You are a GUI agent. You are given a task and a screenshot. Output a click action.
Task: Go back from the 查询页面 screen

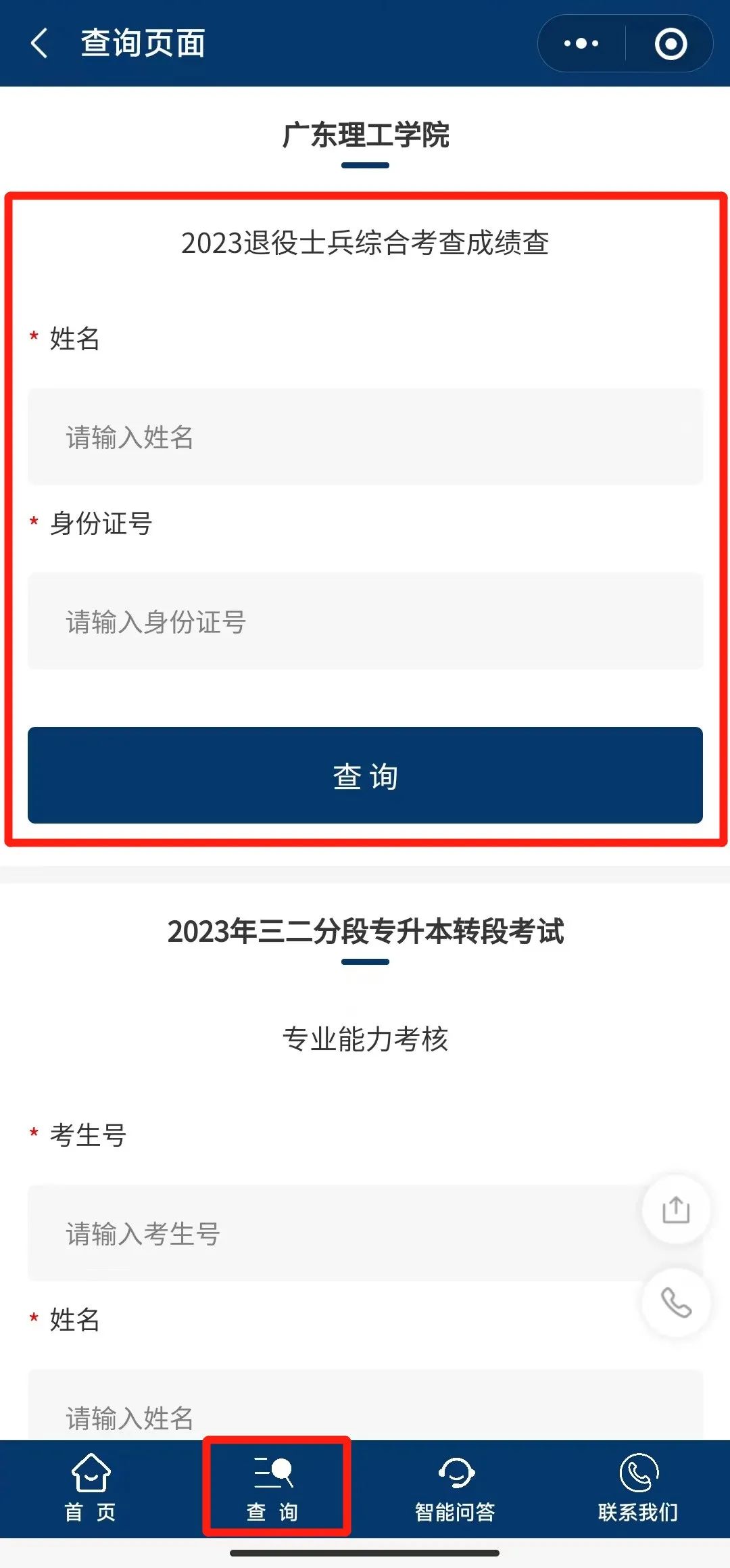(x=39, y=43)
